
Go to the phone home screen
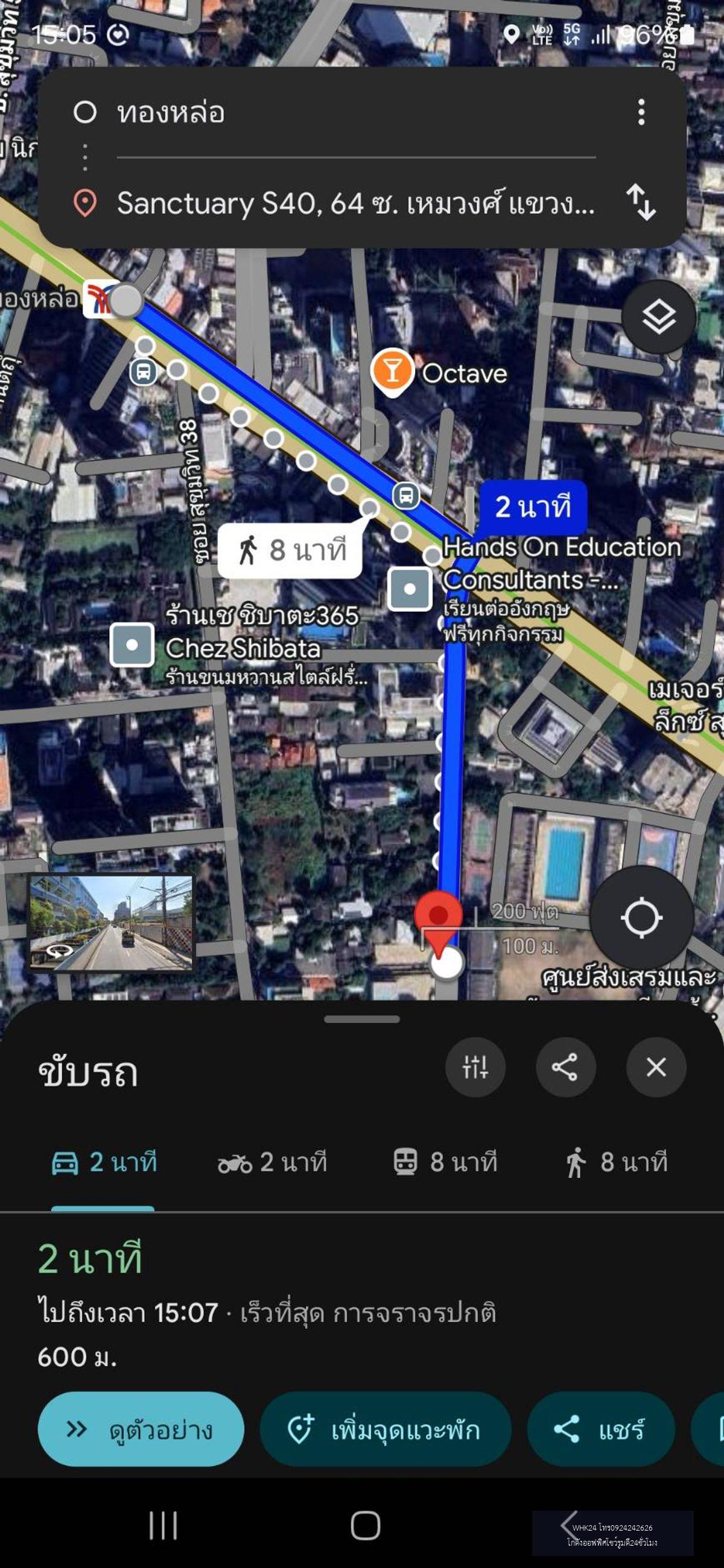pos(366,1525)
